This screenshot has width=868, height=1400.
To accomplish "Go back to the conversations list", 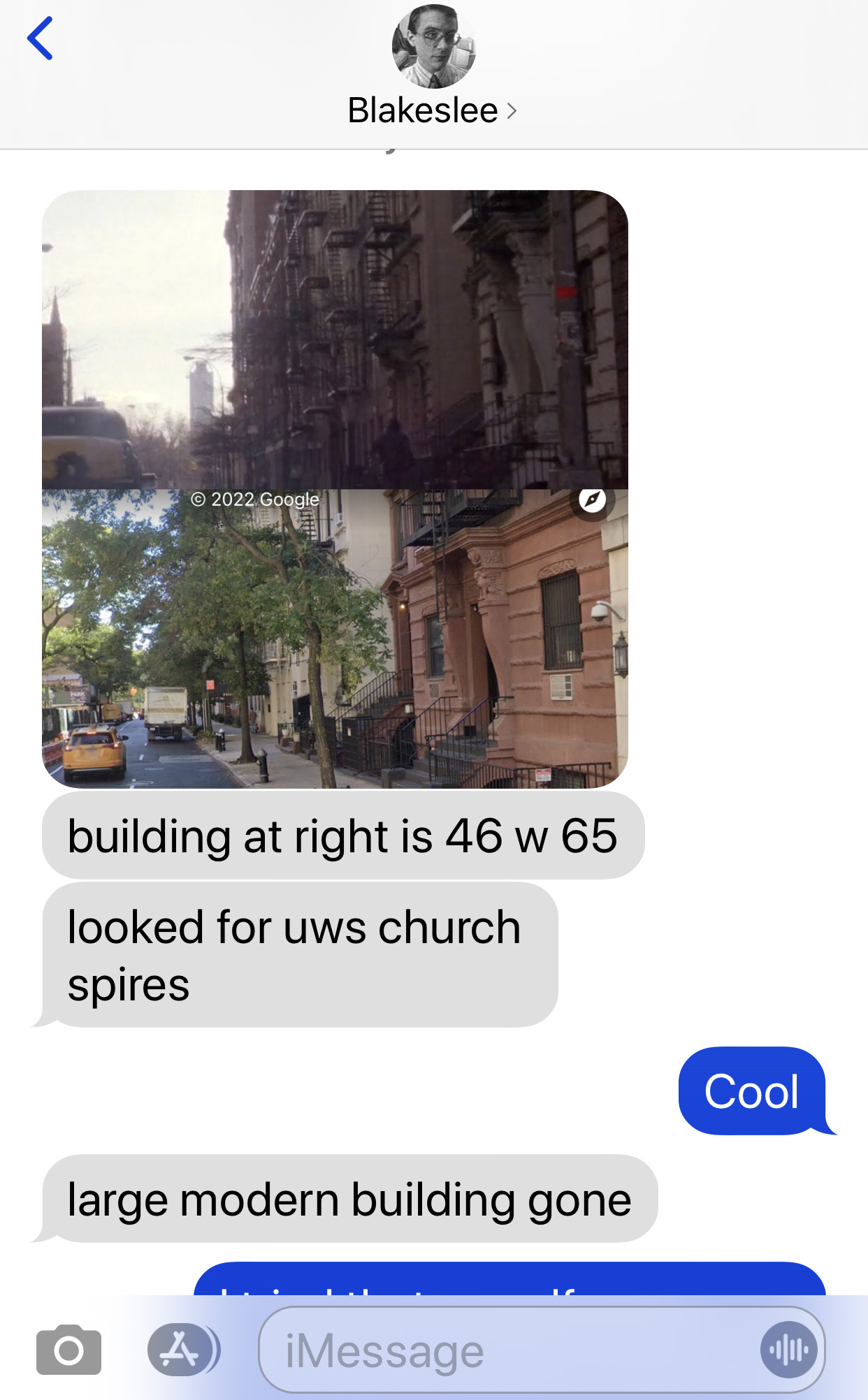I will [x=40, y=38].
